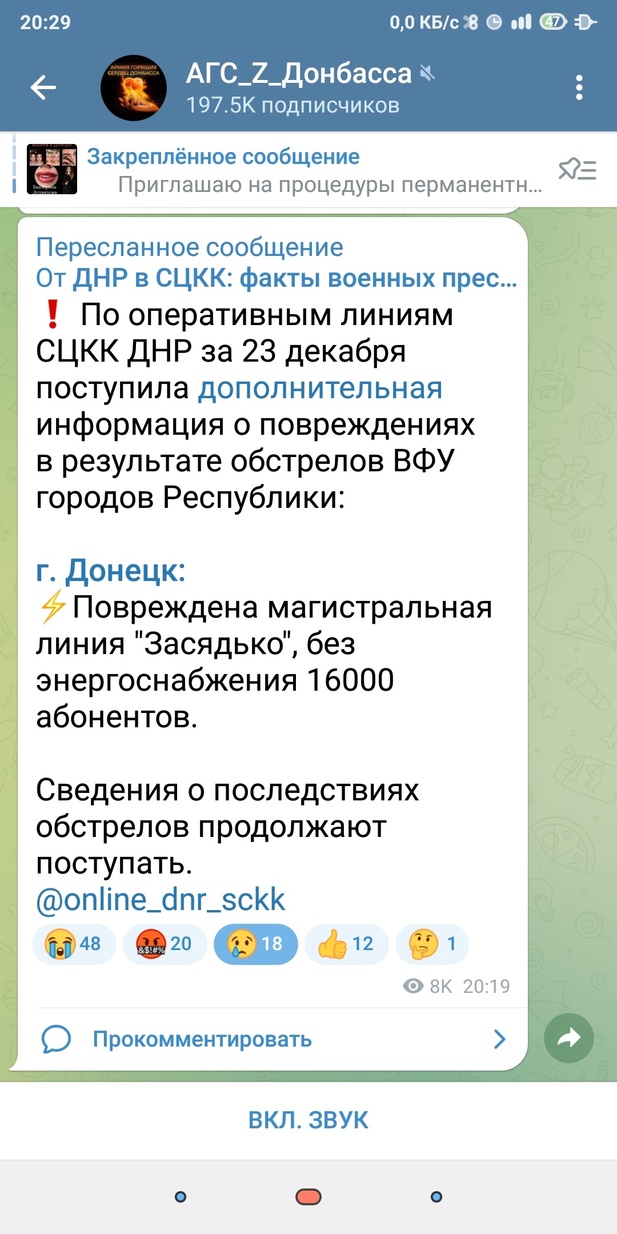
Task: React with the angry cursing emoji showing 20
Action: point(165,943)
